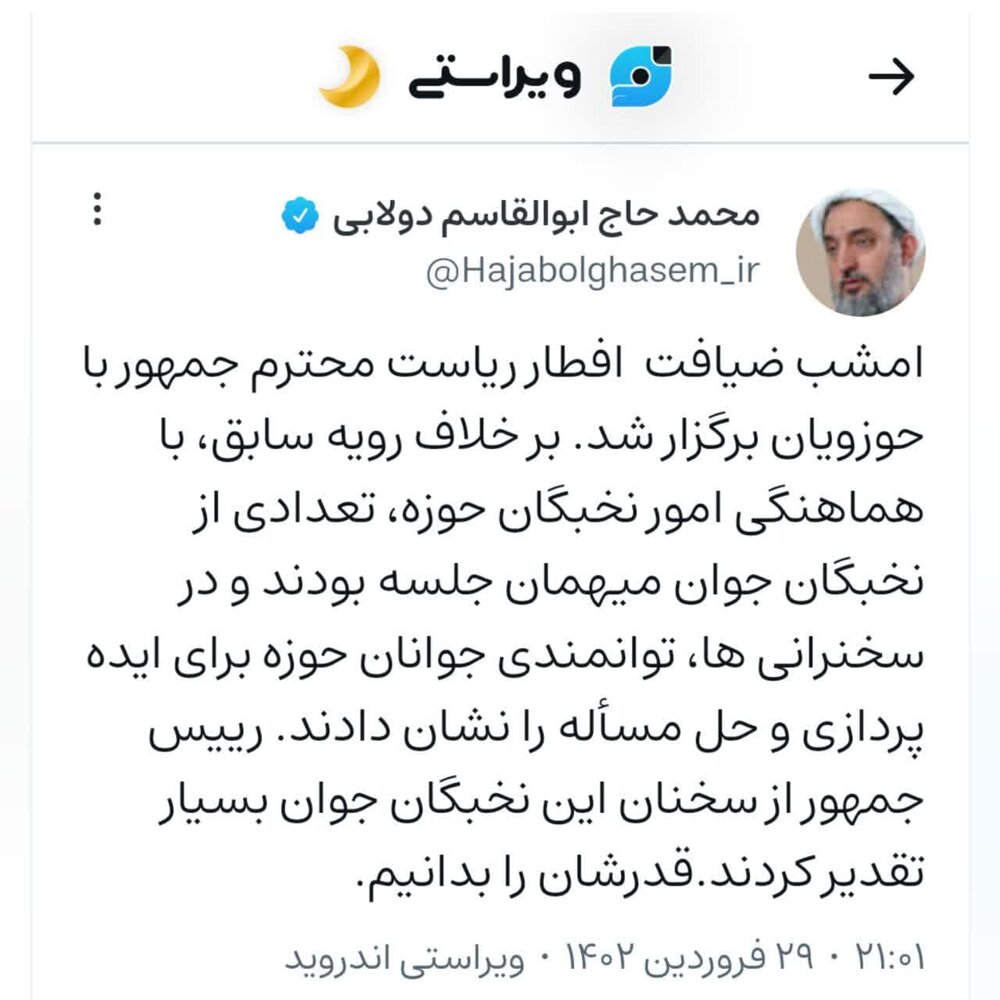Open the post's three-dot overflow menu
Screen dimensions: 1000x1000
point(97,211)
